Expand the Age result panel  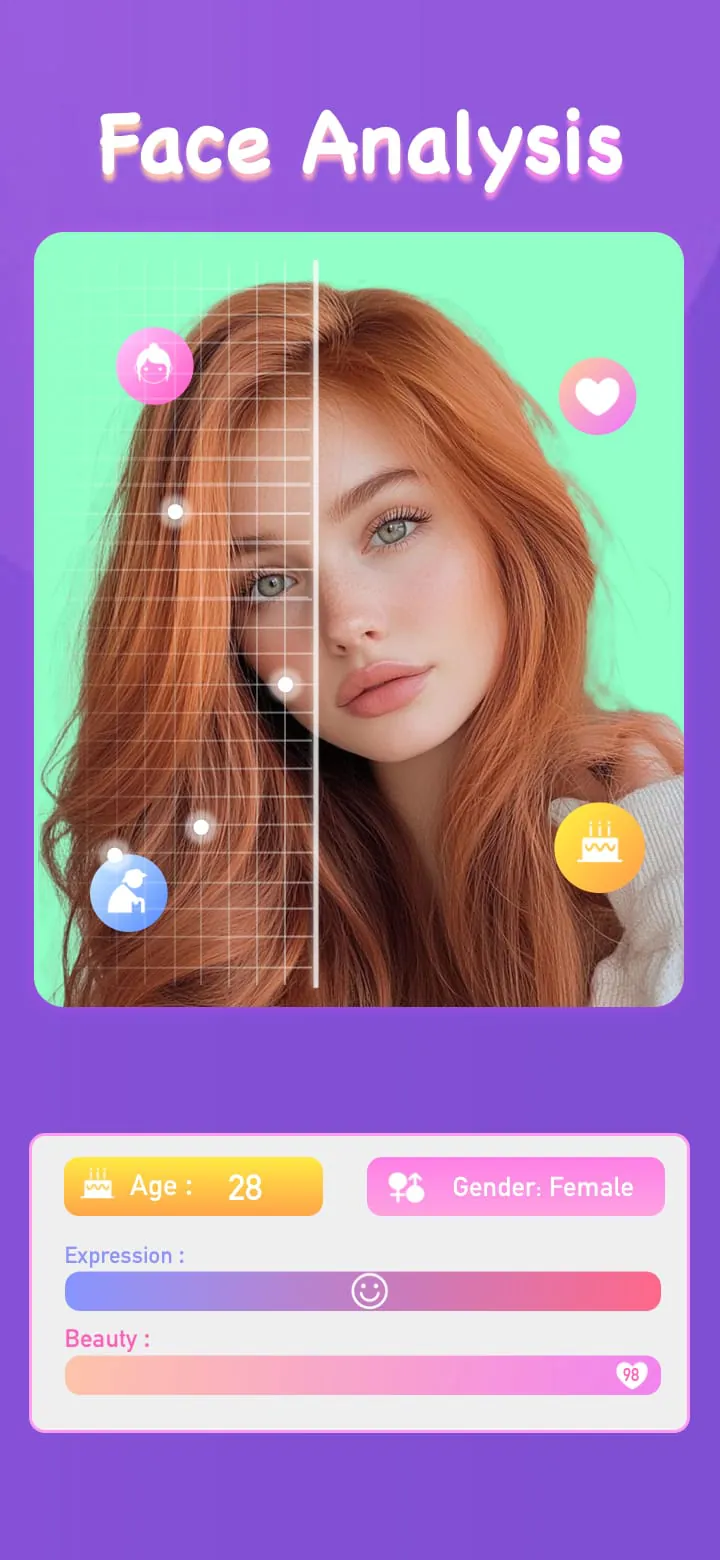pos(193,1186)
